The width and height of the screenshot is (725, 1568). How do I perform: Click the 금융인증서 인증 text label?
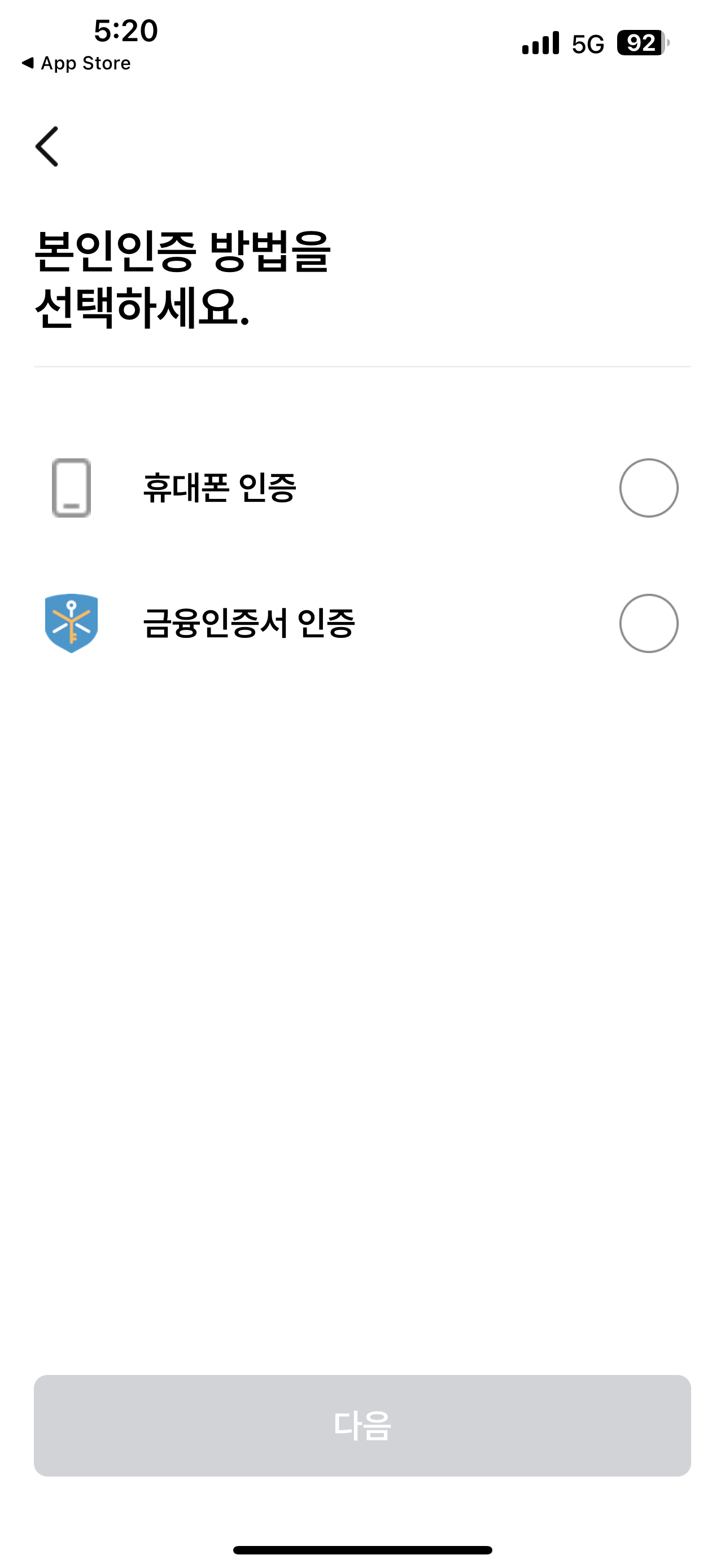pyautogui.click(x=249, y=623)
